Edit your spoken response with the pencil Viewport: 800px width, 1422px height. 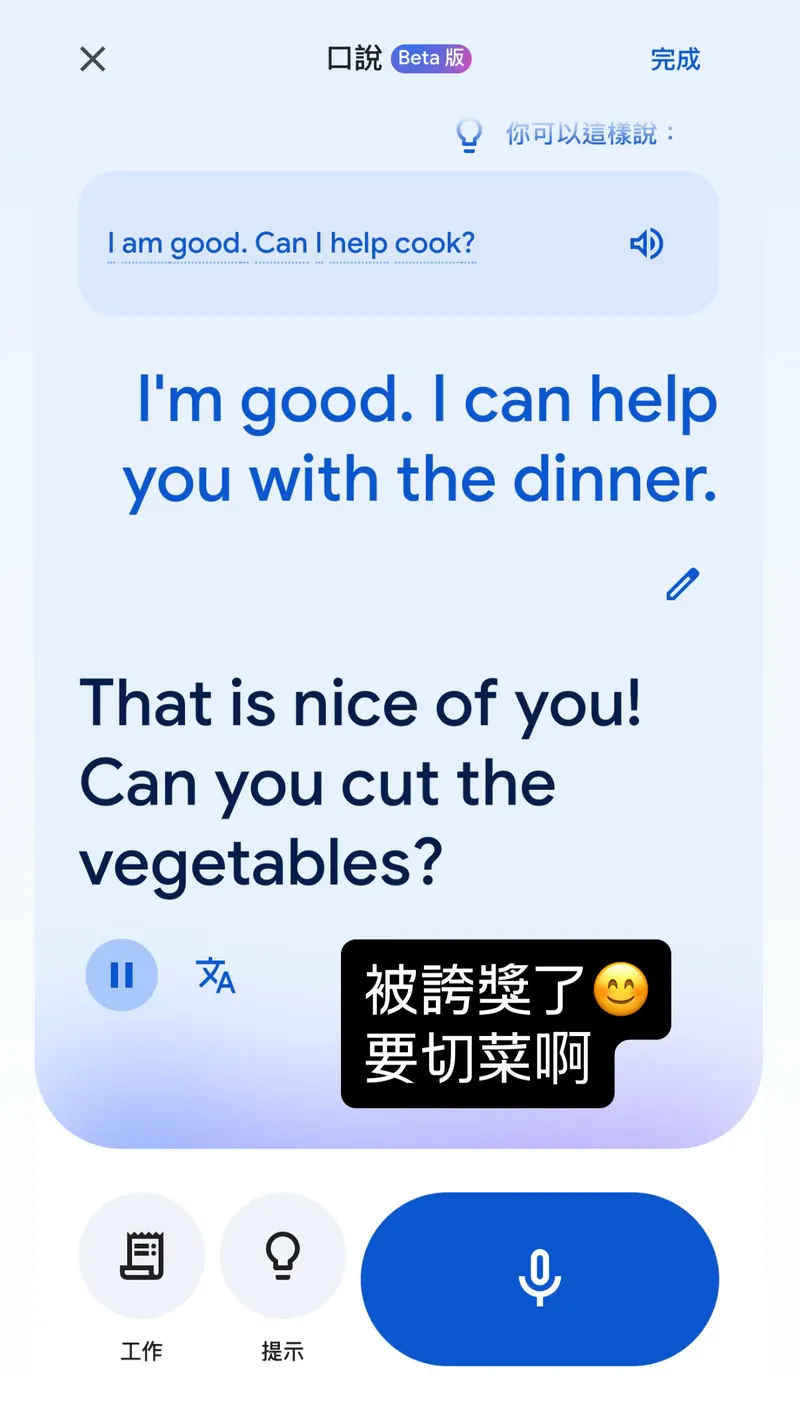pyautogui.click(x=683, y=584)
